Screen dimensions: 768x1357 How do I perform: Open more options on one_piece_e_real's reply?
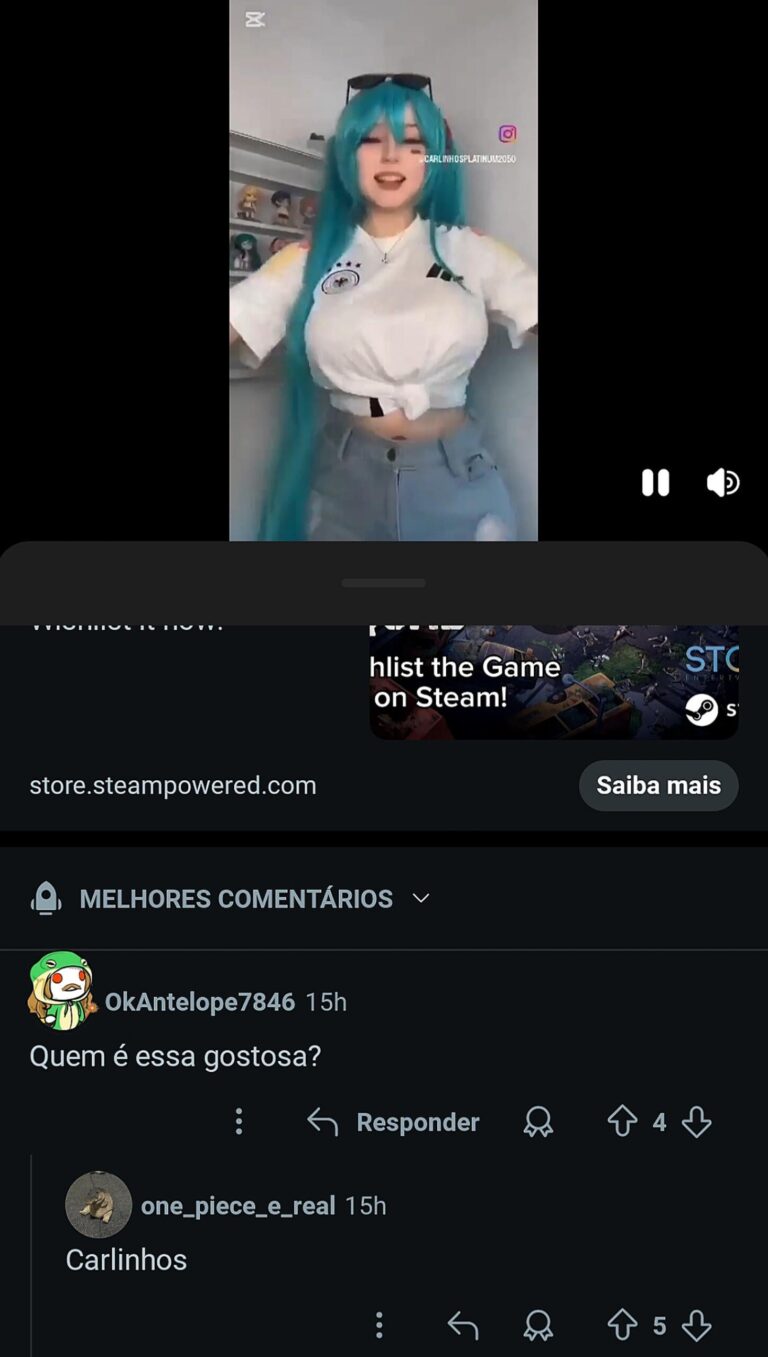pyautogui.click(x=378, y=1326)
